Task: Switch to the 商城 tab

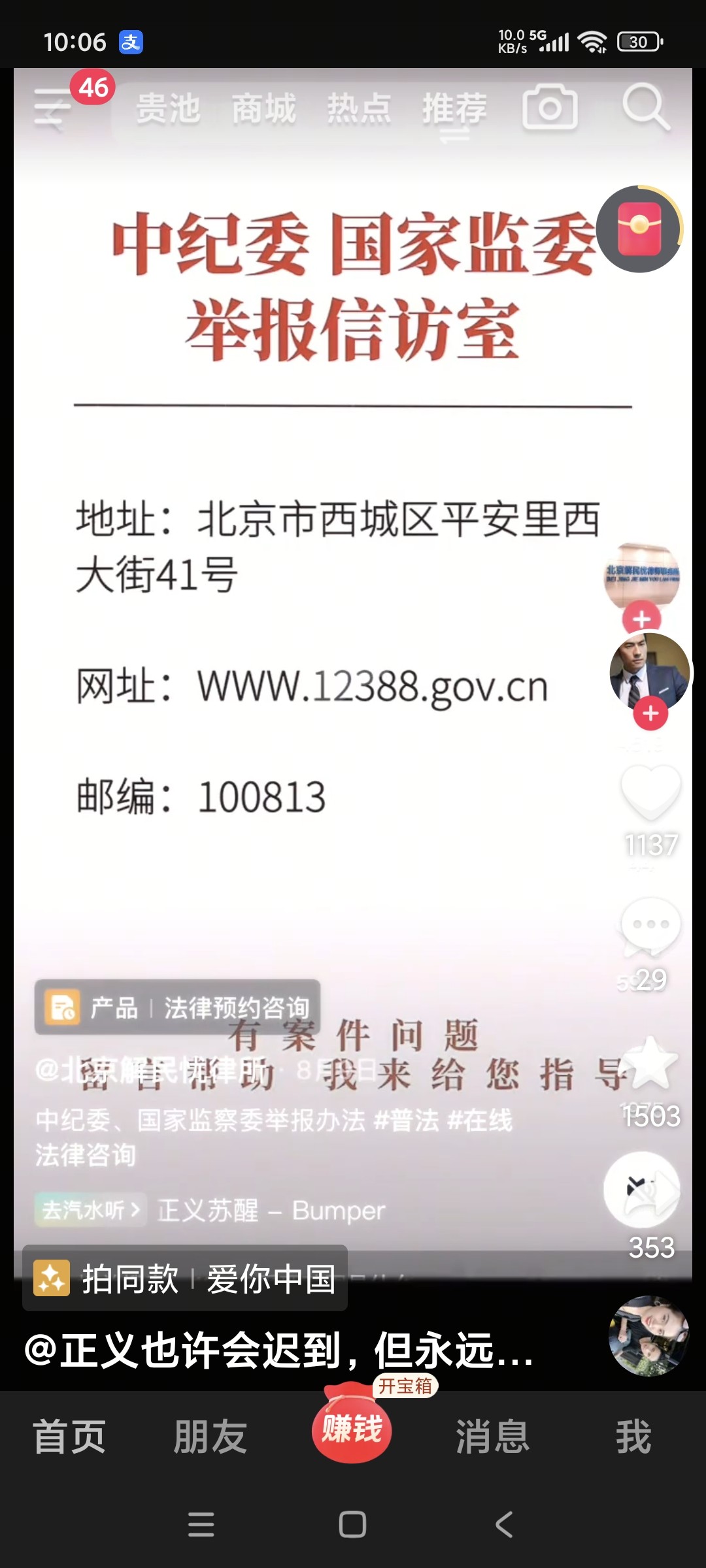Action: click(264, 108)
